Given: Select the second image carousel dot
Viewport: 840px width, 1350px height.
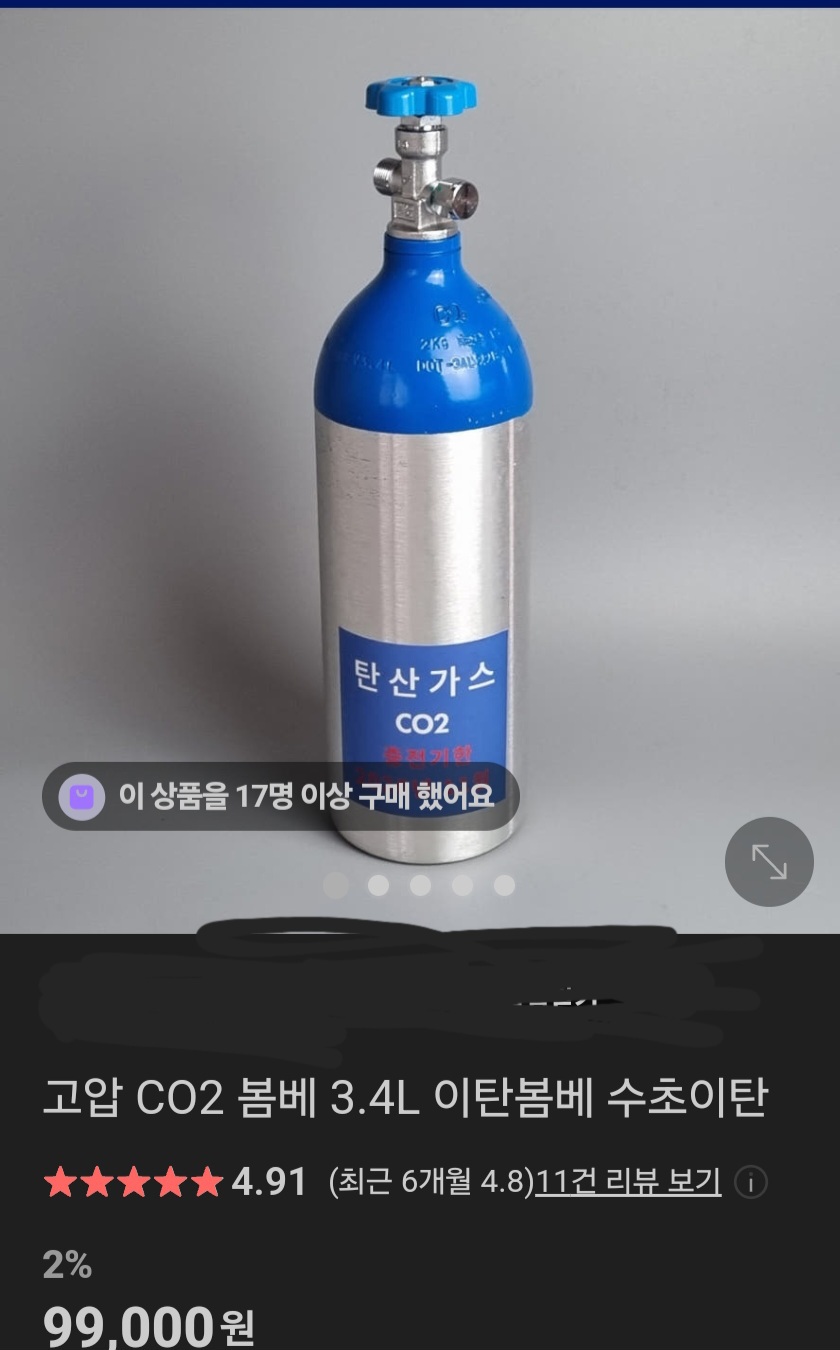Looking at the screenshot, I should tap(377, 885).
